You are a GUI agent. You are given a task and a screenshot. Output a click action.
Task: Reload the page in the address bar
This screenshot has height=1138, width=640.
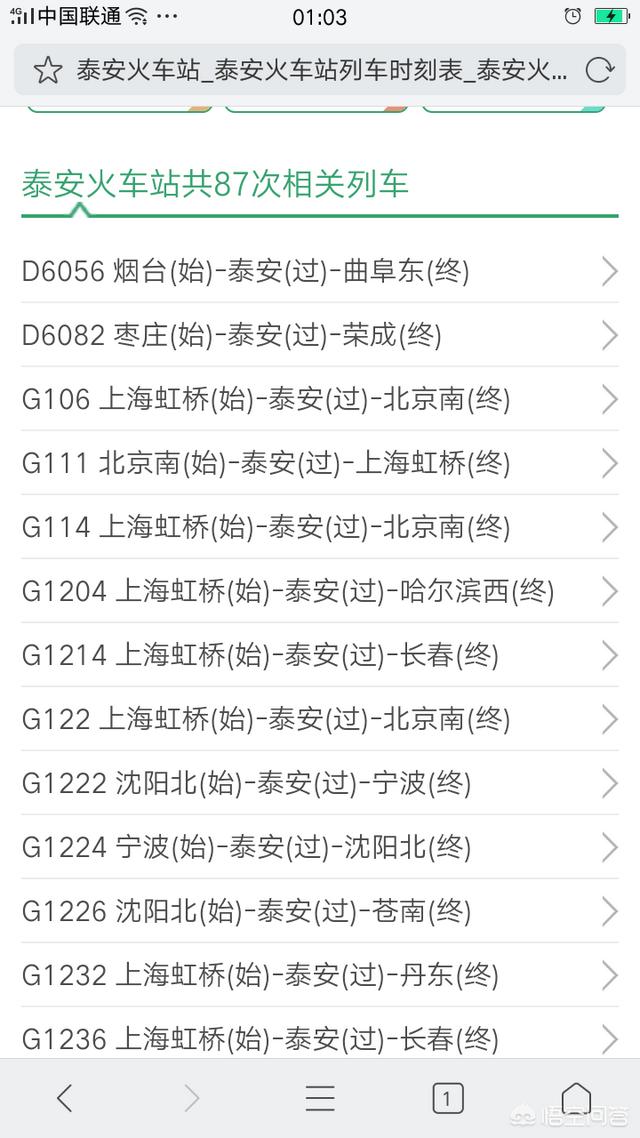point(599,70)
